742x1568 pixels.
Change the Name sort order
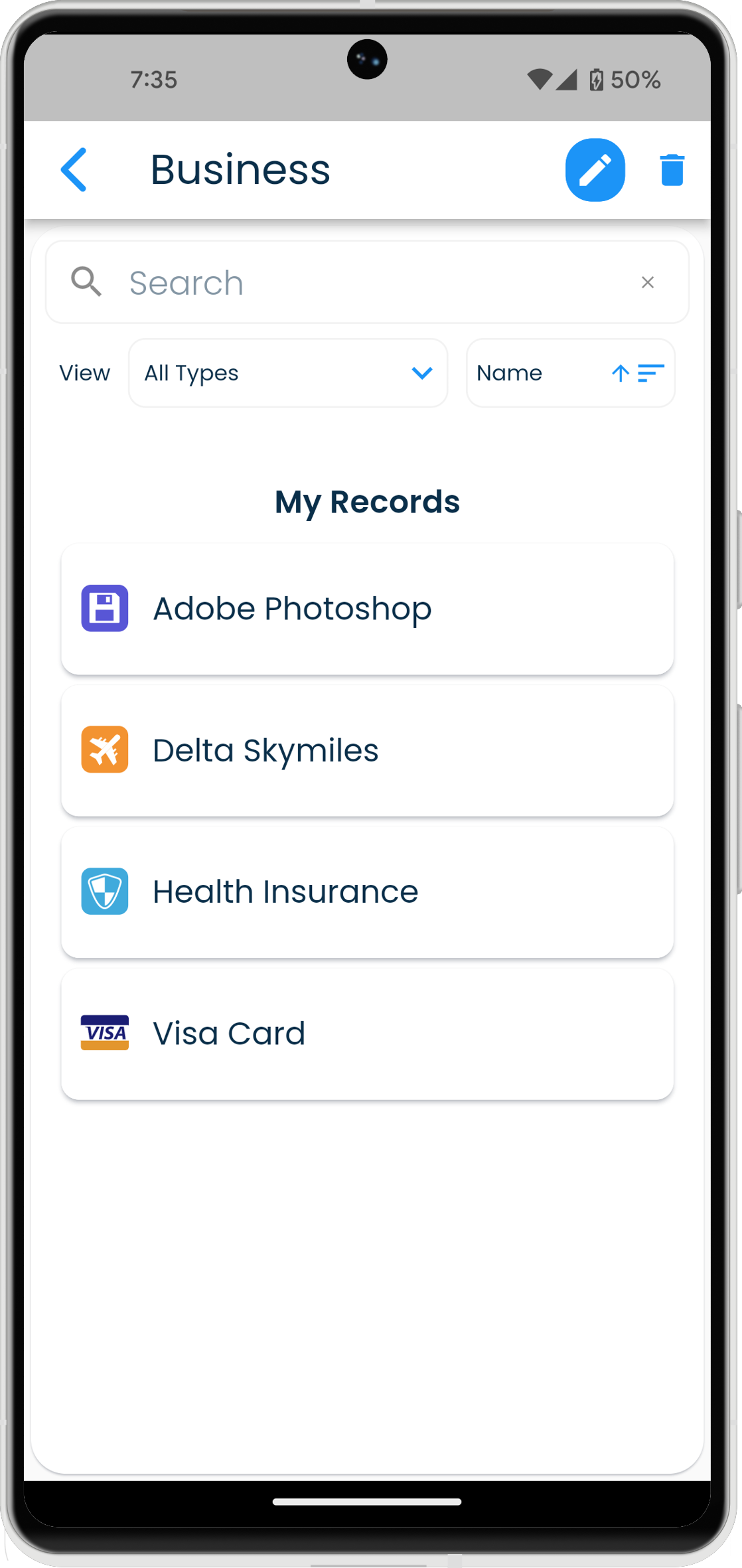pos(571,373)
